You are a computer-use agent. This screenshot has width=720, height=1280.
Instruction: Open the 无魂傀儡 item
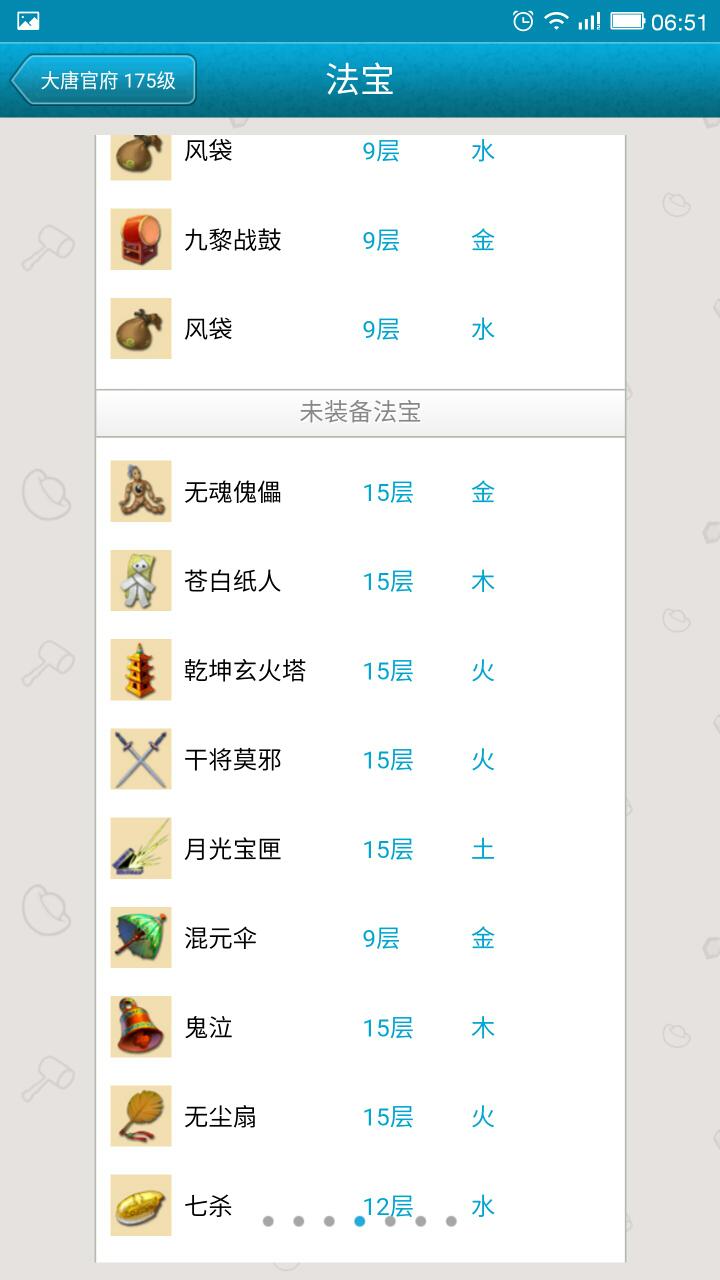360,492
